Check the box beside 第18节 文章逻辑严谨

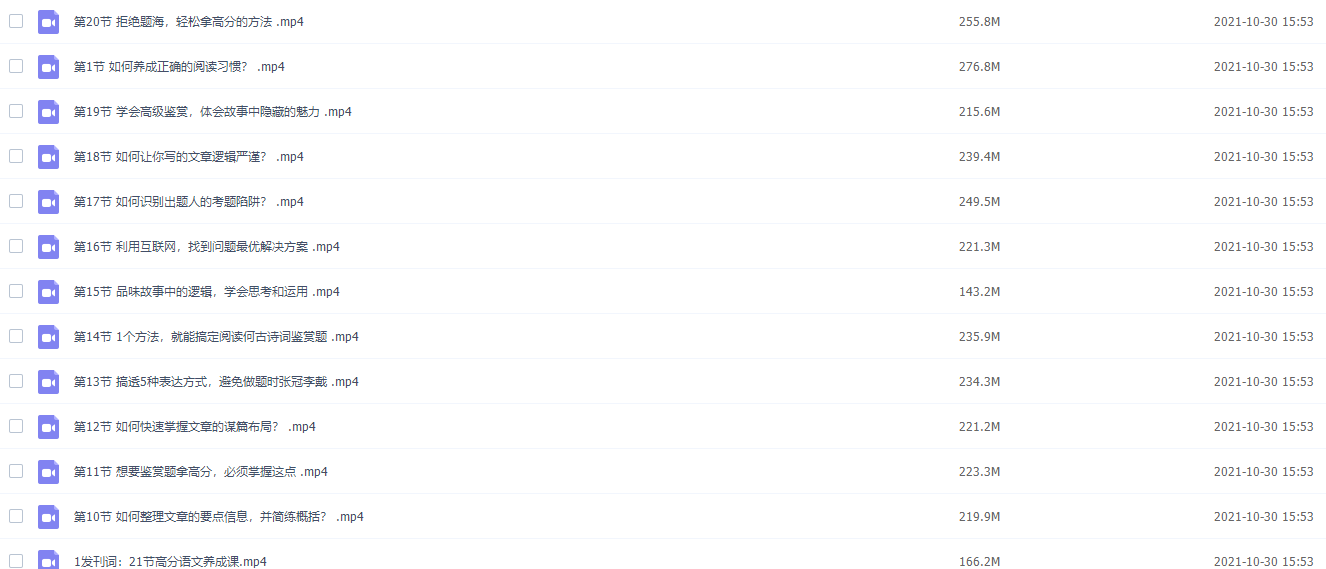pyautogui.click(x=16, y=156)
